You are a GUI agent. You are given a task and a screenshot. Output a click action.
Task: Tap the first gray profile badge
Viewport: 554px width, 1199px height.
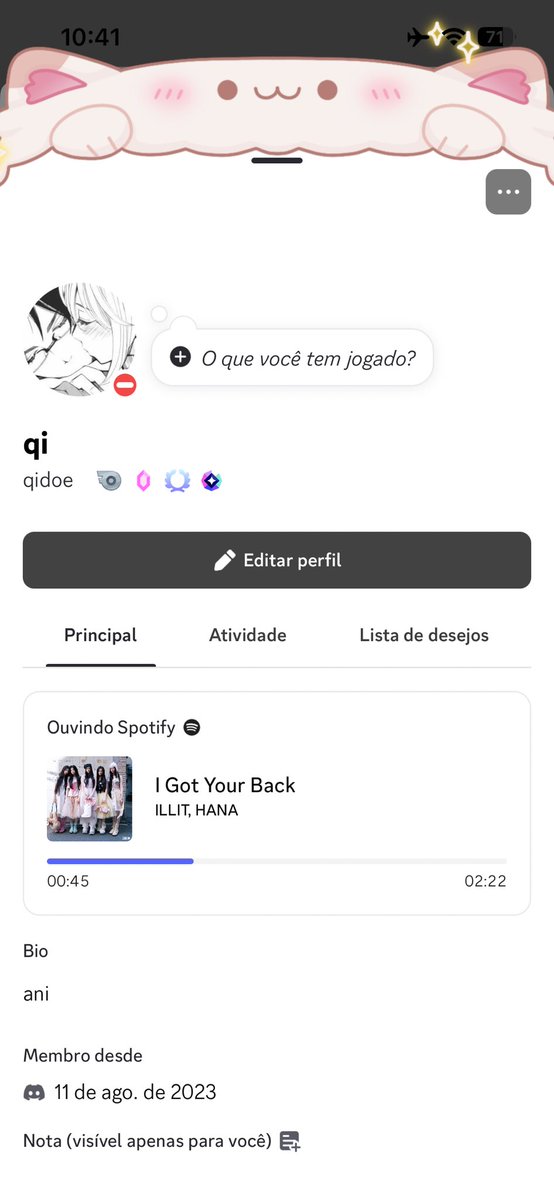click(109, 481)
